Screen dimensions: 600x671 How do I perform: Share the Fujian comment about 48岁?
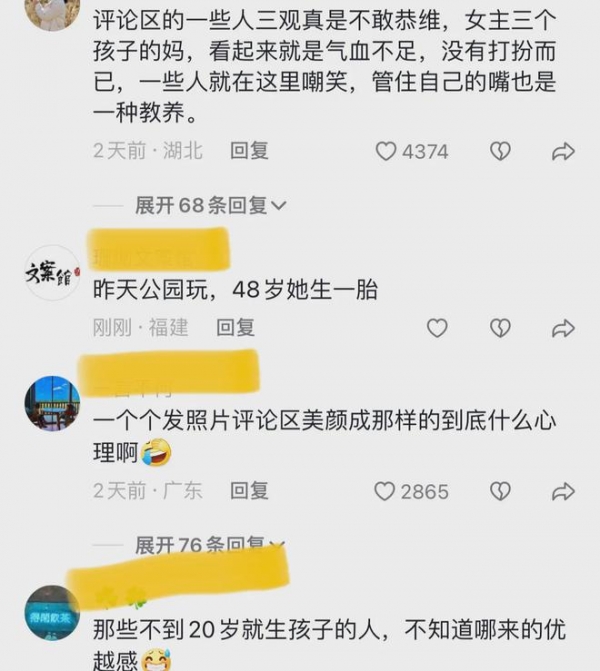point(563,328)
